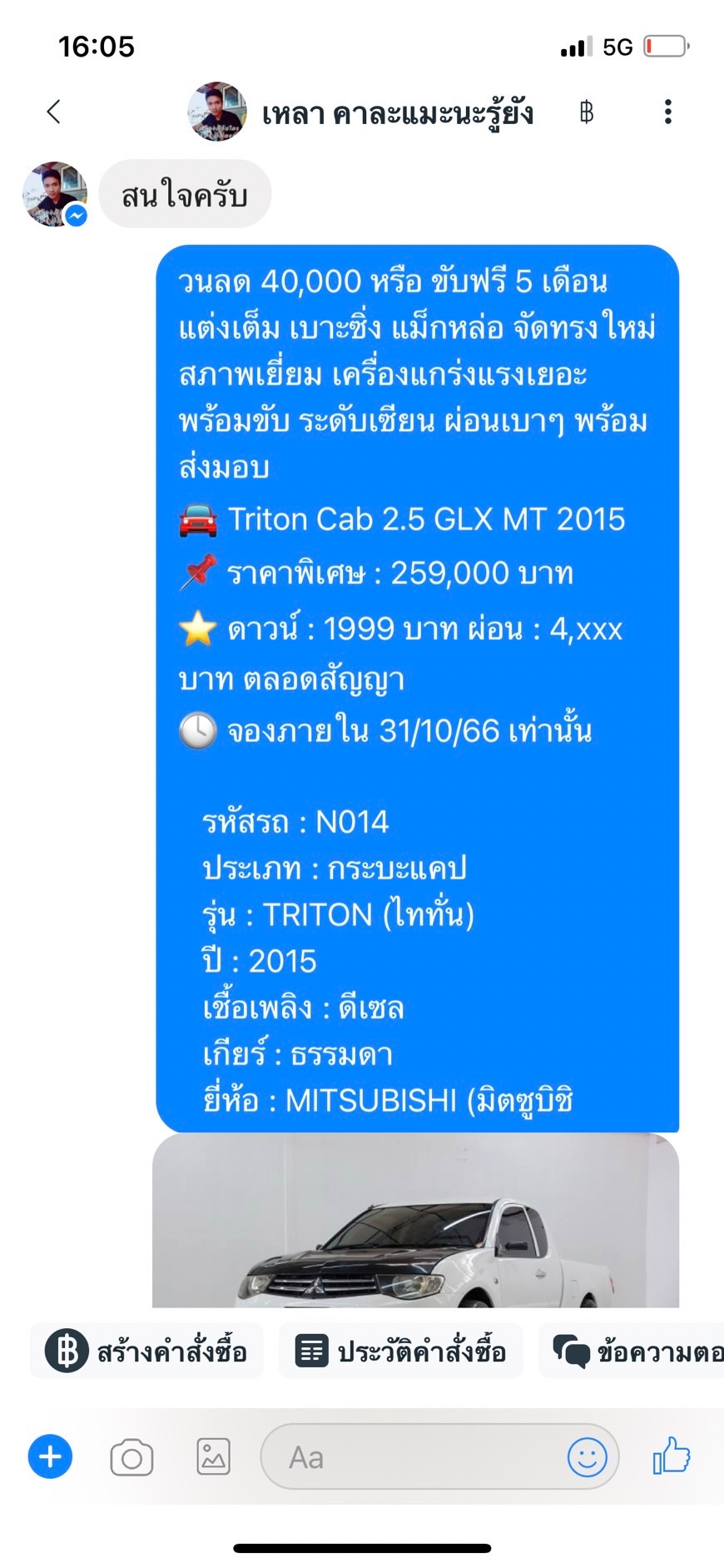Tap the sender avatar beside สนใจครับ
The width and height of the screenshot is (724, 1568).
pyautogui.click(x=54, y=194)
